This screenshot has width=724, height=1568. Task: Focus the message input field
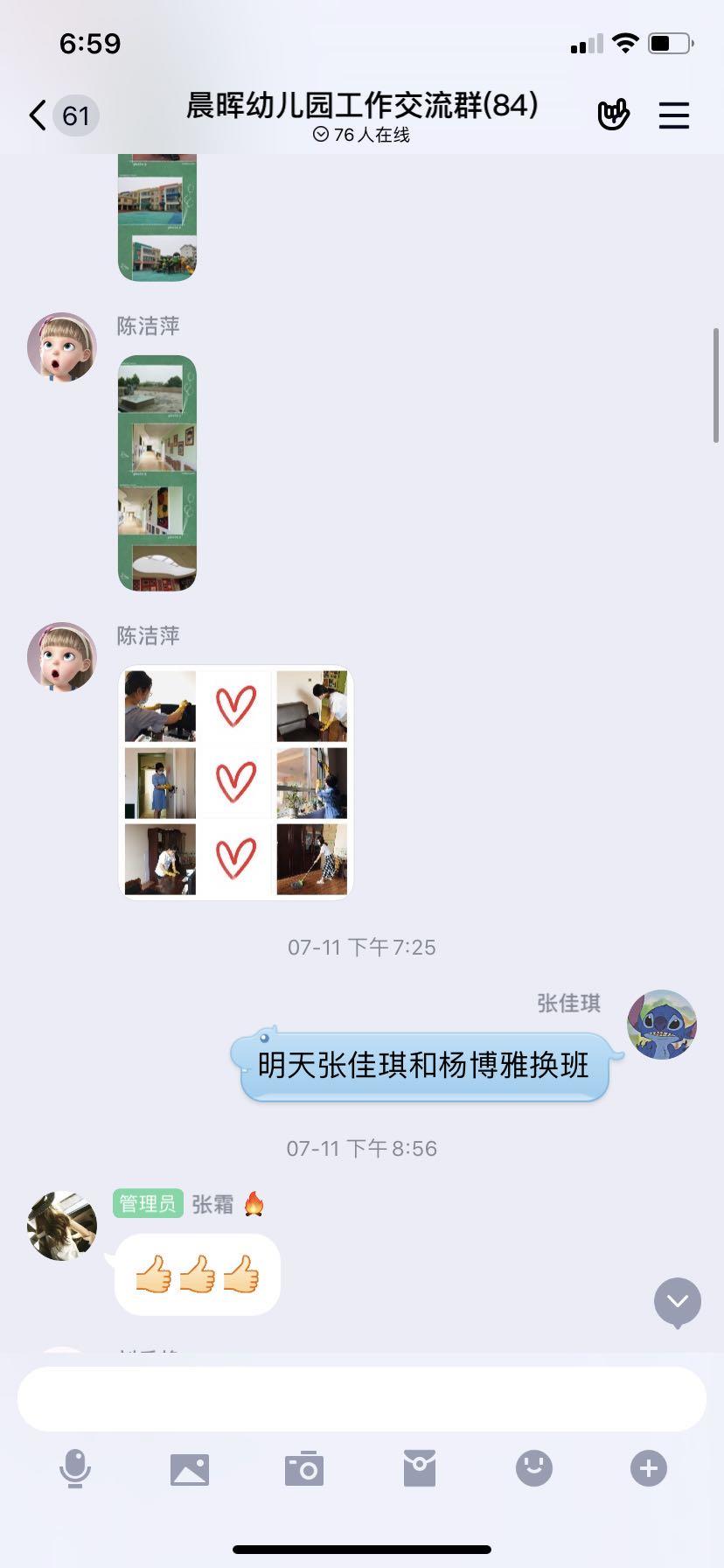(x=362, y=1399)
